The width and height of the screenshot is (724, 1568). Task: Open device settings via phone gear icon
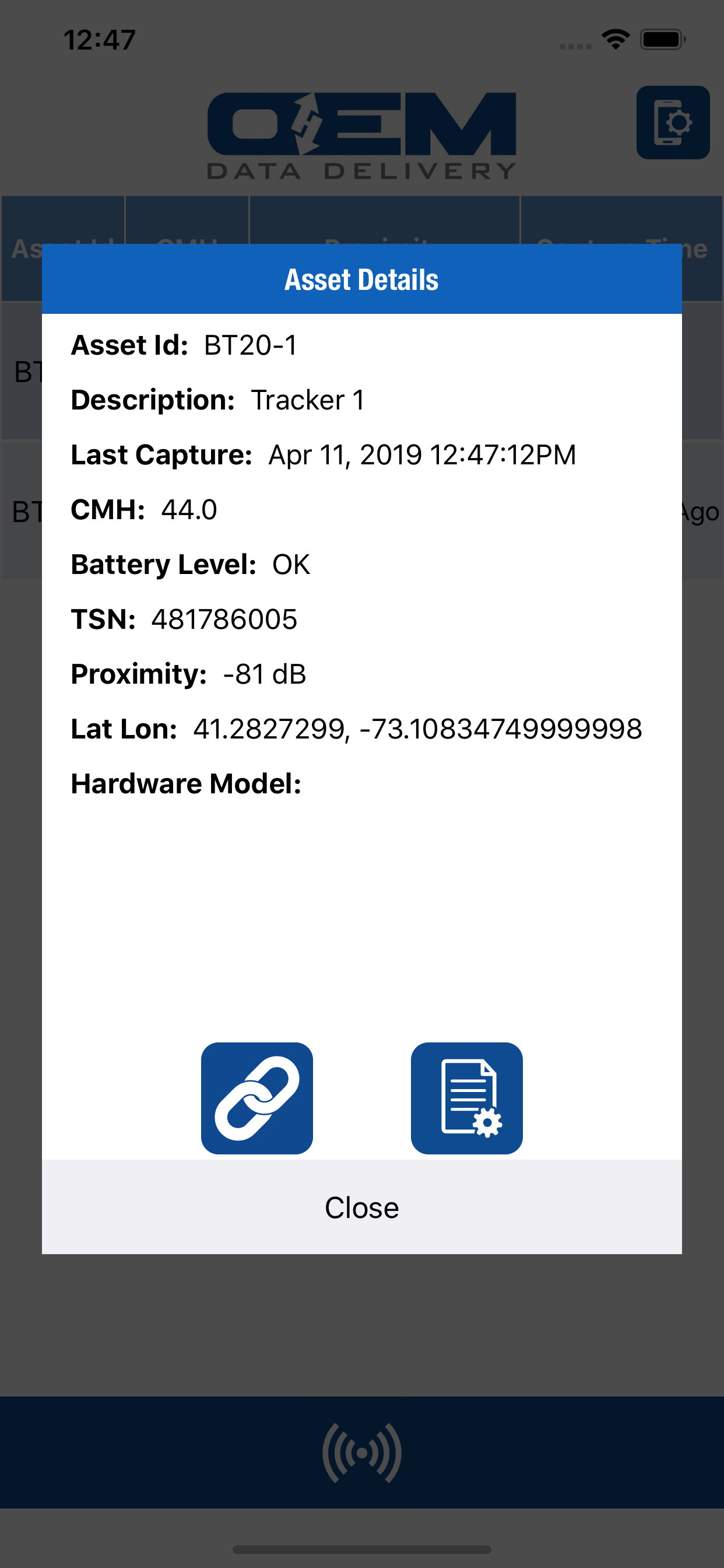[673, 121]
